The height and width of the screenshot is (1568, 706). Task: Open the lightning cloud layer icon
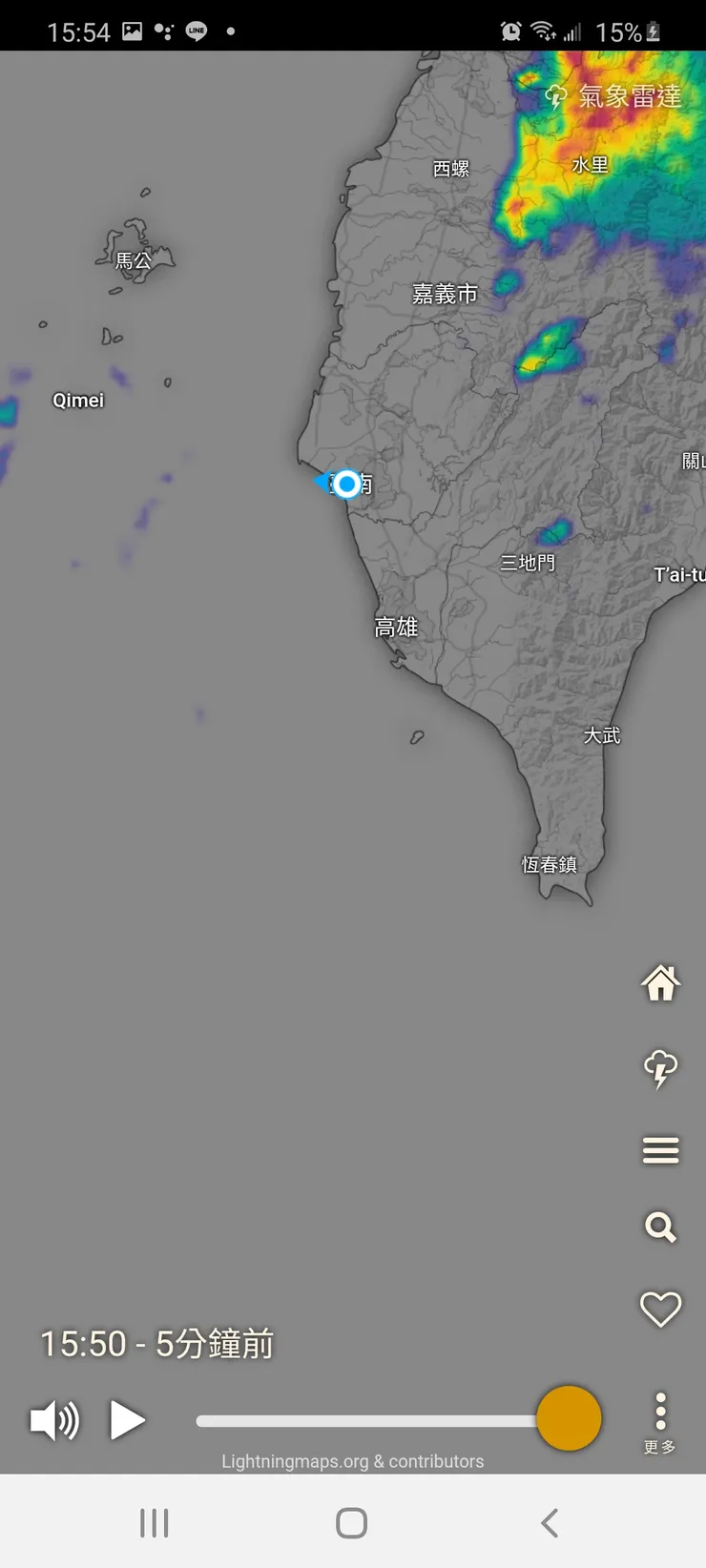click(x=660, y=1068)
